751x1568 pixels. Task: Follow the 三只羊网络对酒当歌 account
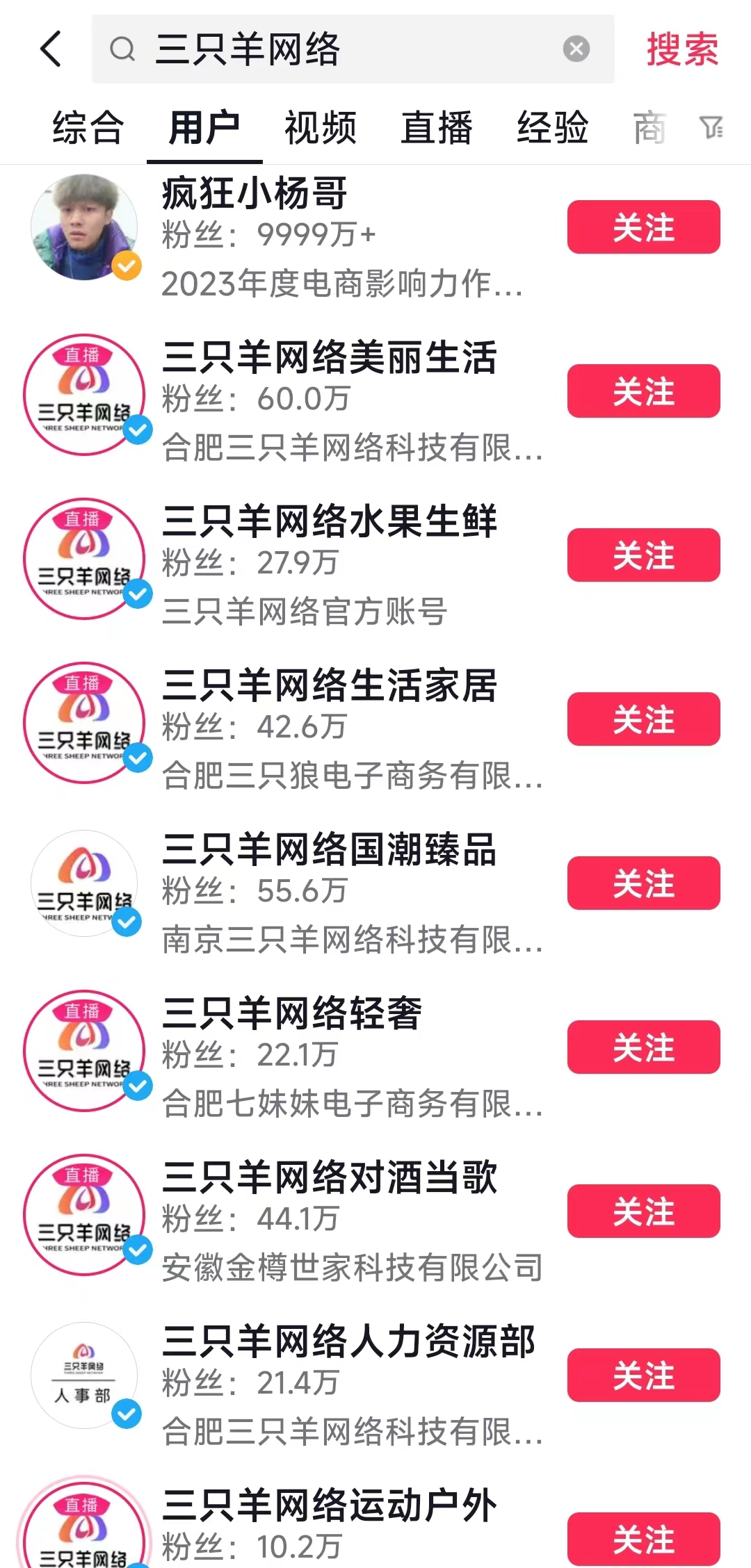point(643,1211)
